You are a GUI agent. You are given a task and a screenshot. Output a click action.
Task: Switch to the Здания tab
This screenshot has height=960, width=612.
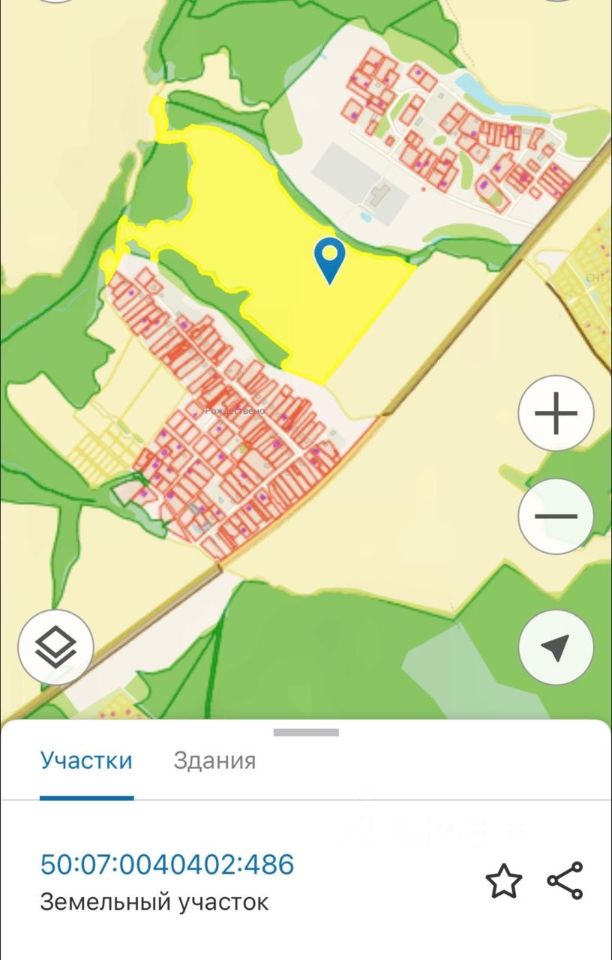click(214, 761)
